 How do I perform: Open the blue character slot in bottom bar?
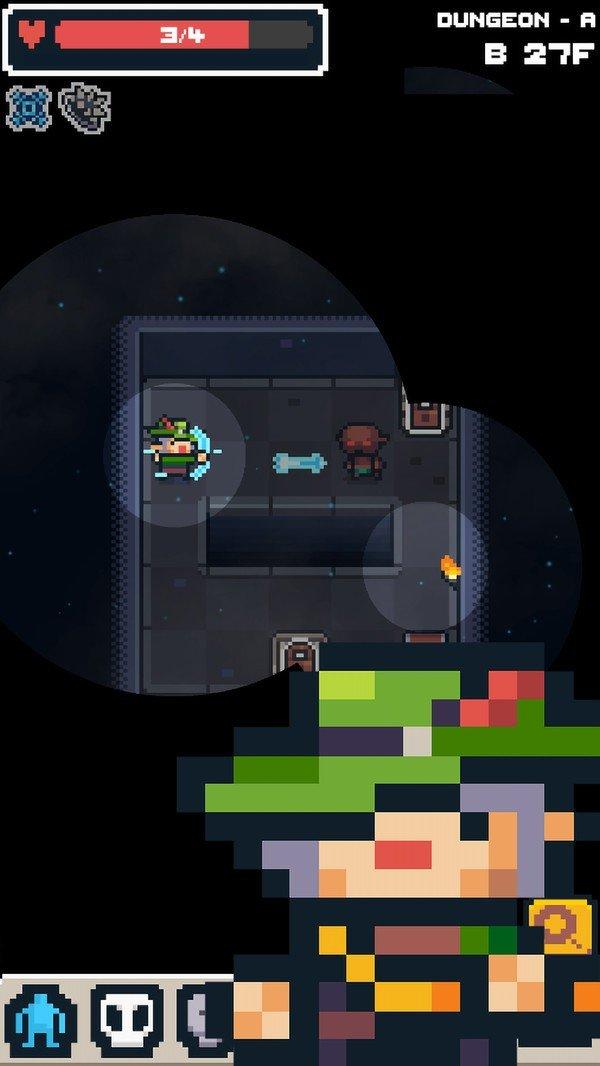[41, 1020]
